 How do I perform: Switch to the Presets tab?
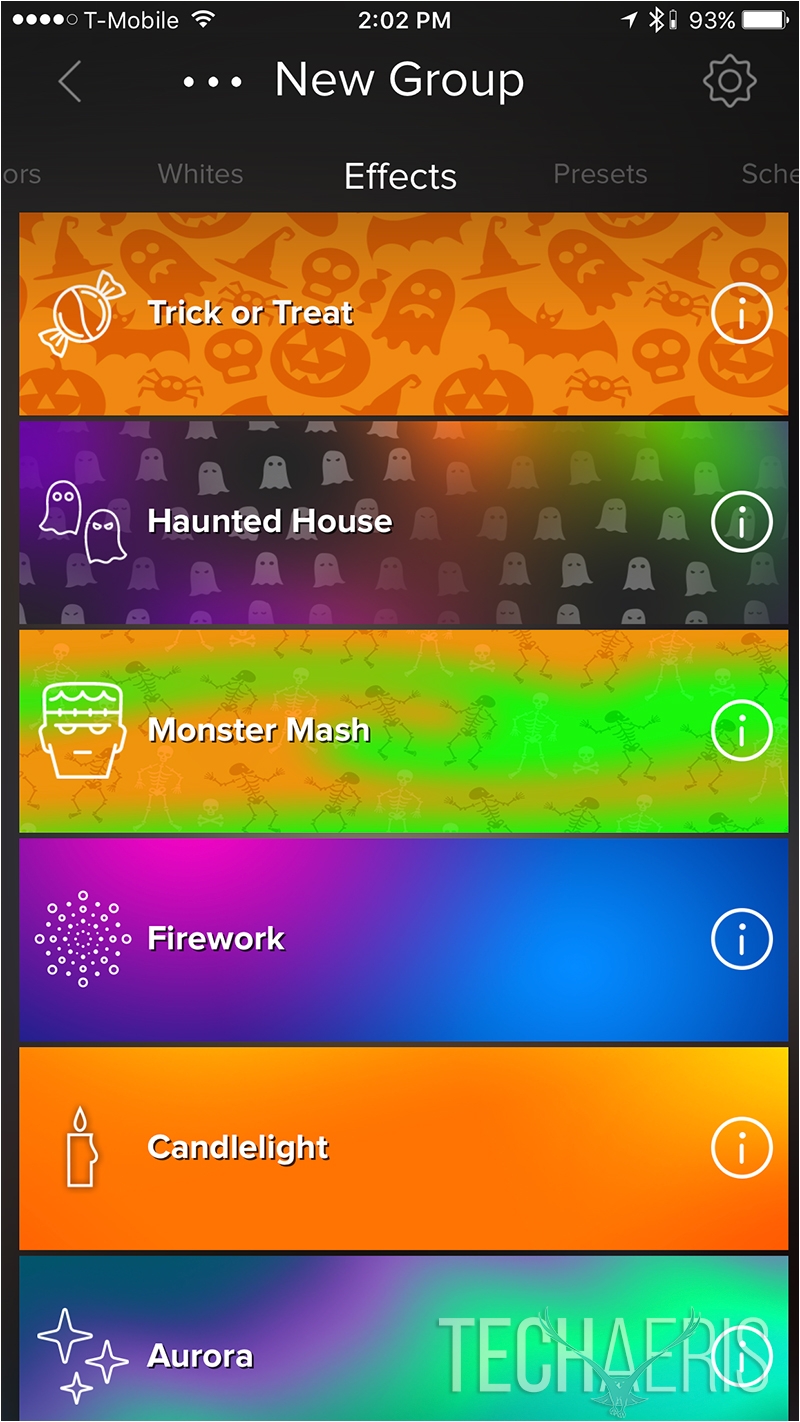click(x=600, y=174)
